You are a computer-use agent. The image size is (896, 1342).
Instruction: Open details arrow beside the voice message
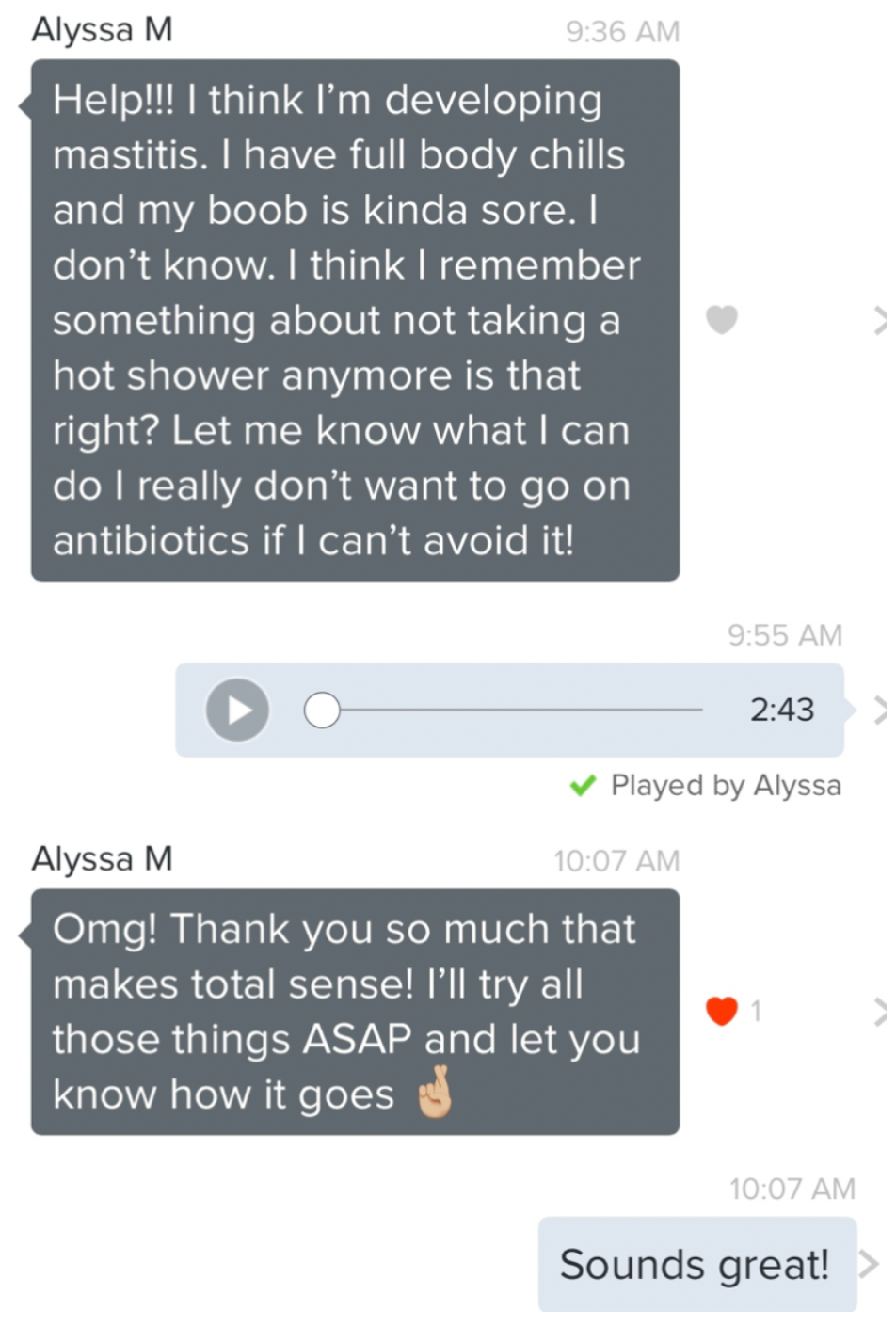(881, 711)
